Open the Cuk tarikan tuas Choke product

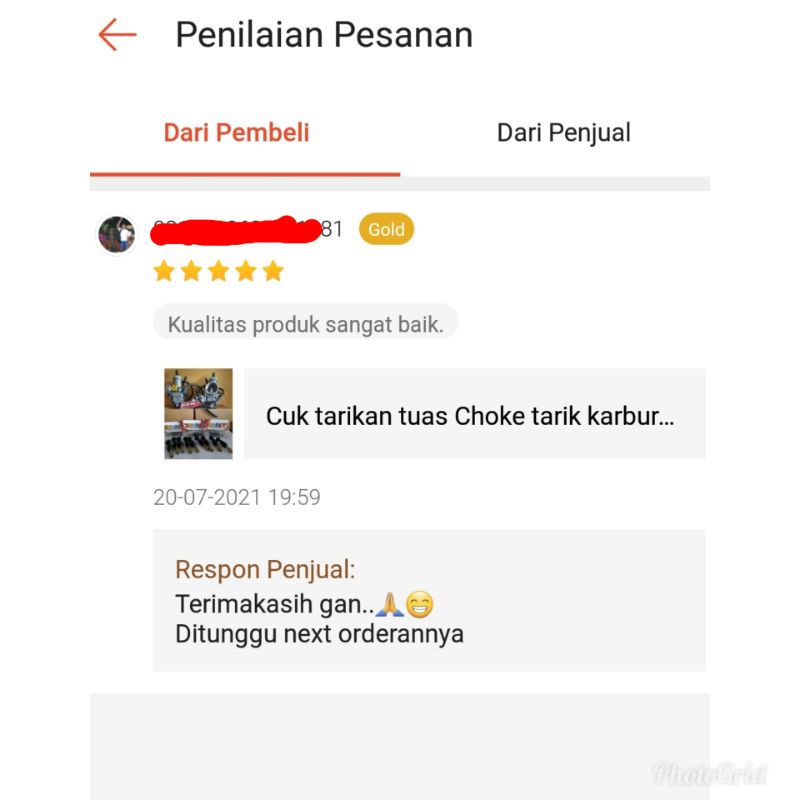[x=470, y=415]
